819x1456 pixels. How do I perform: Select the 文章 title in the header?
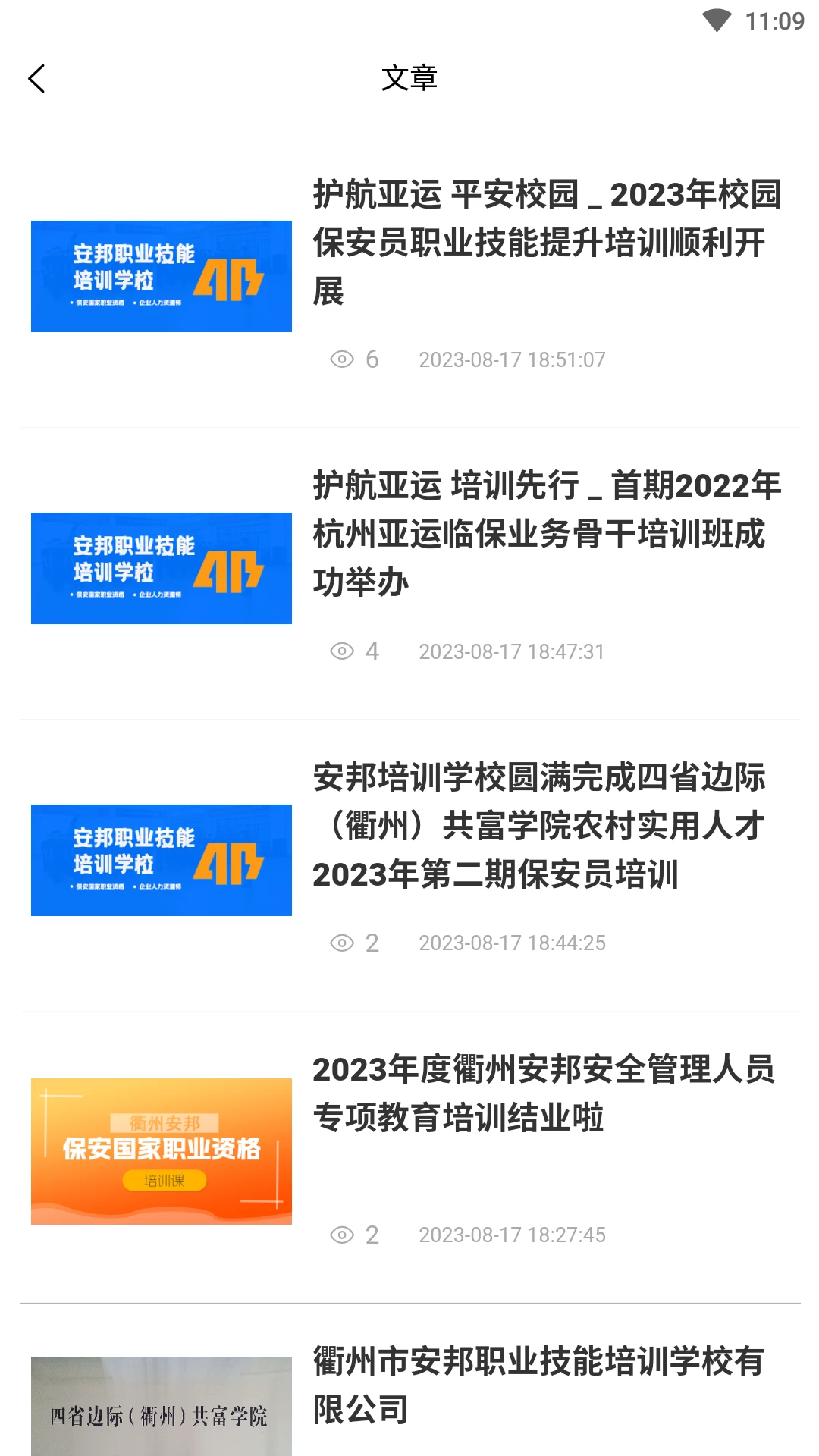tap(409, 78)
